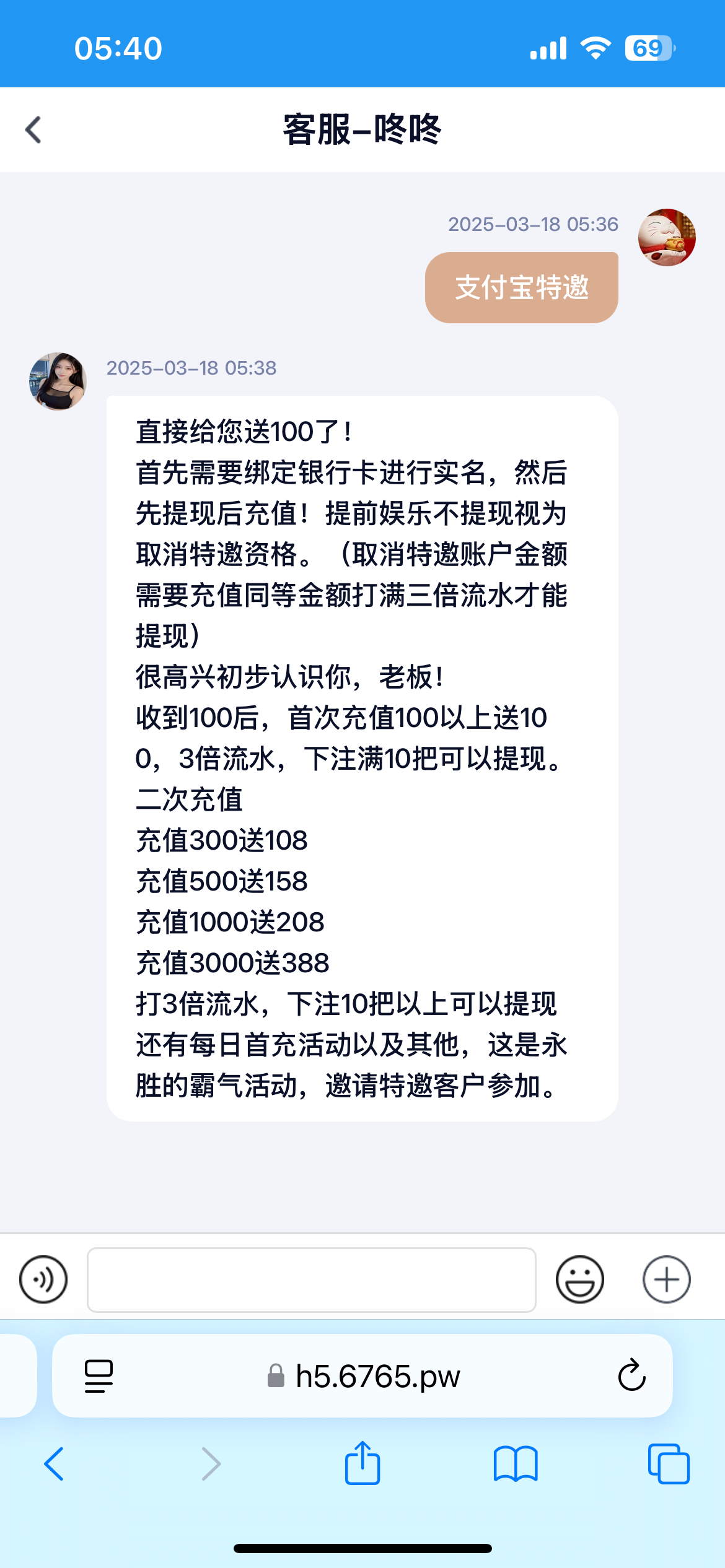725x1568 pixels.
Task: Switch to voice message input
Action: pos(43,1279)
